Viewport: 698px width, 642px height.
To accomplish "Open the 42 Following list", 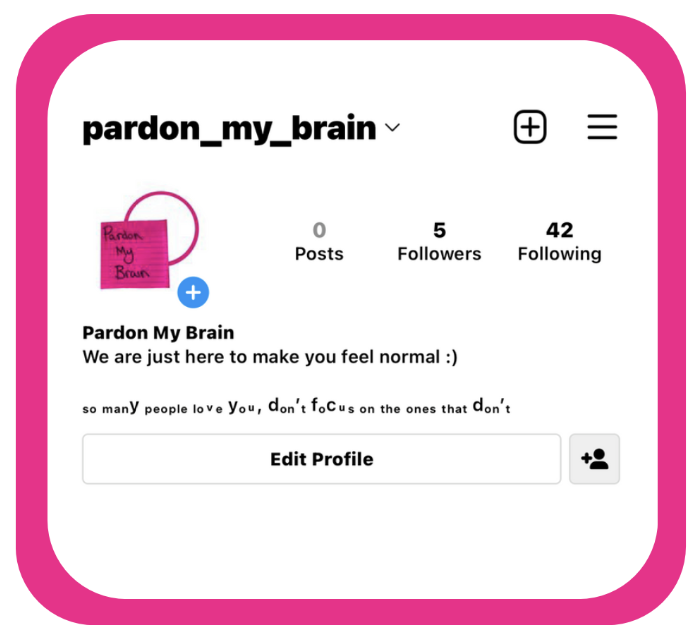I will click(559, 242).
